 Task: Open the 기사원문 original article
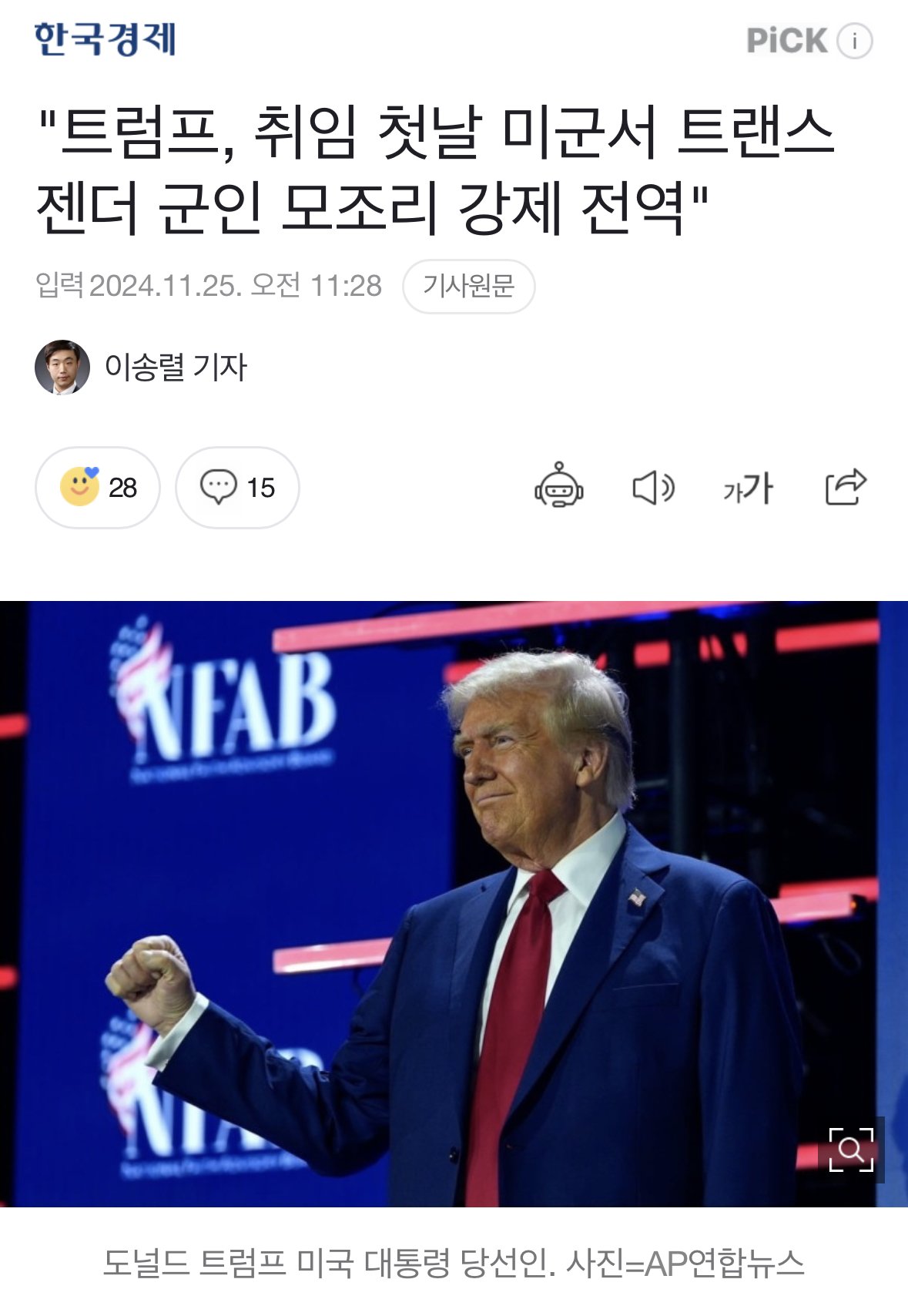[x=468, y=286]
